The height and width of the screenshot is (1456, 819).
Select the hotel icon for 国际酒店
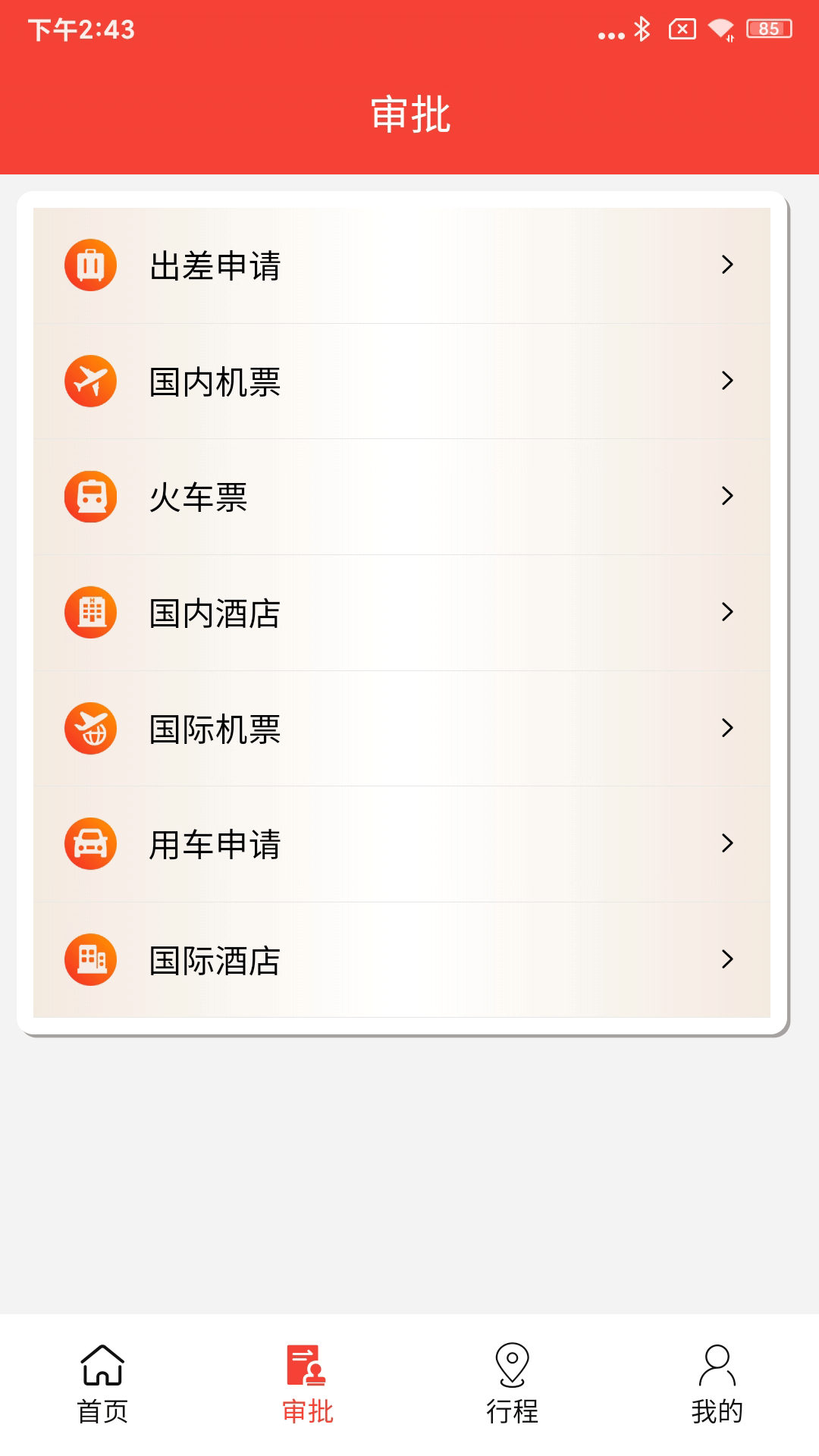coord(91,959)
